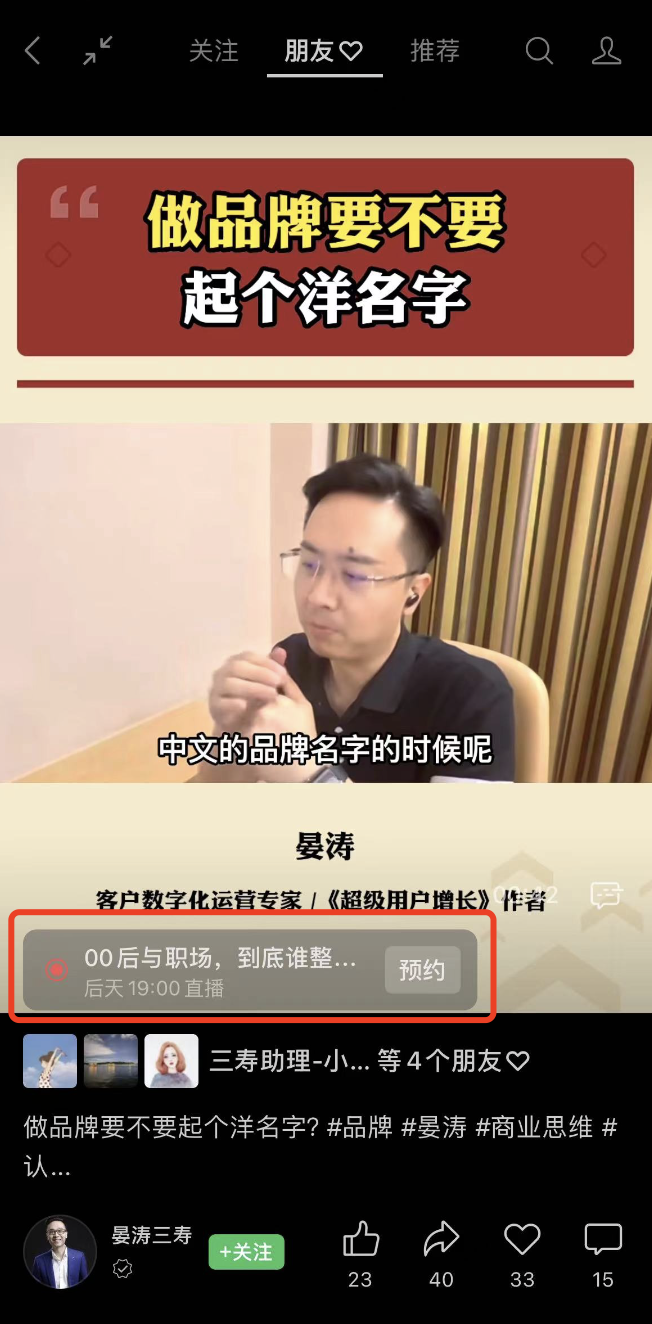652x1324 pixels.
Task: Open the 15 comments
Action: [x=603, y=1242]
